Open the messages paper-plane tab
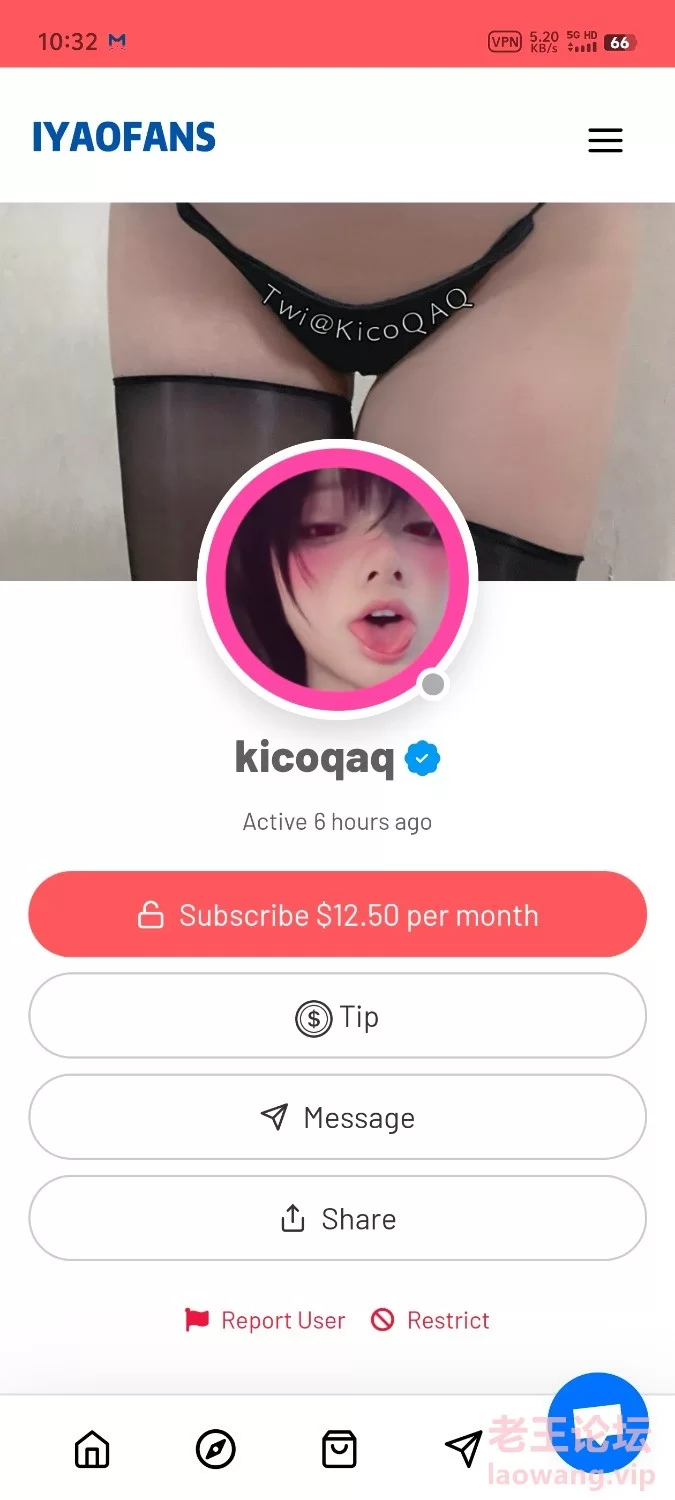 tap(463, 1448)
